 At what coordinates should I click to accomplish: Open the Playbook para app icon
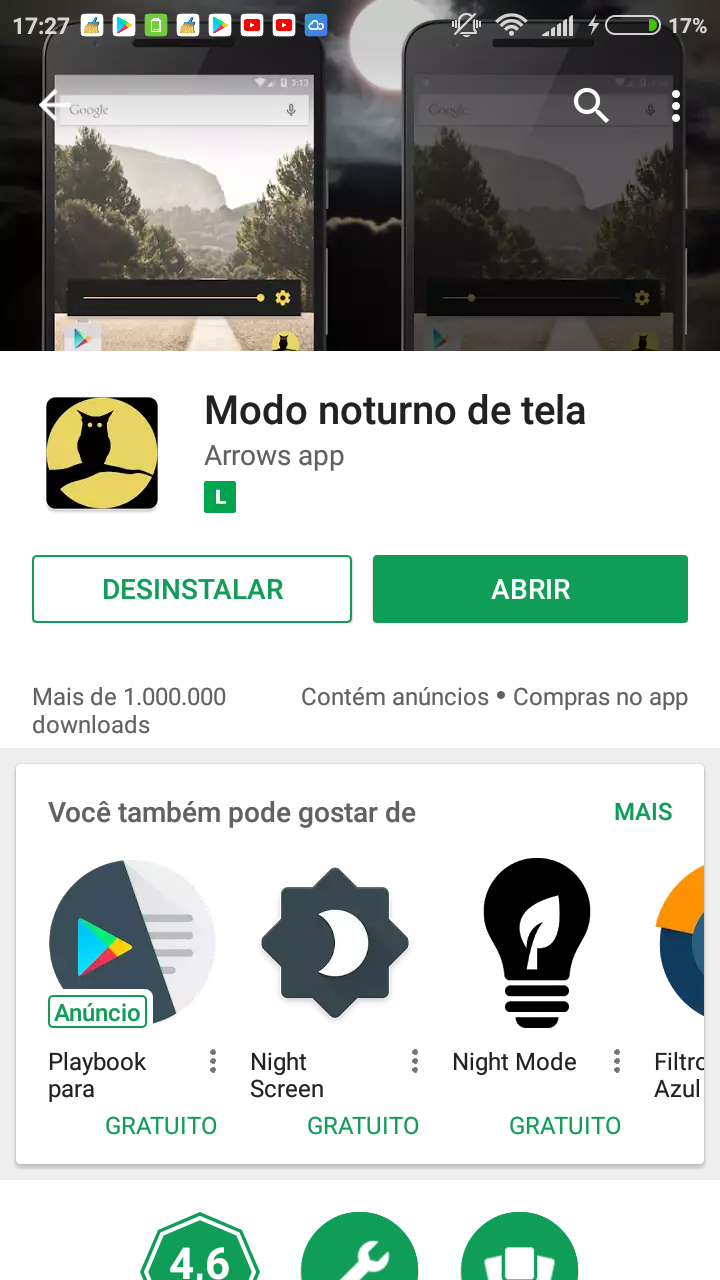(133, 940)
